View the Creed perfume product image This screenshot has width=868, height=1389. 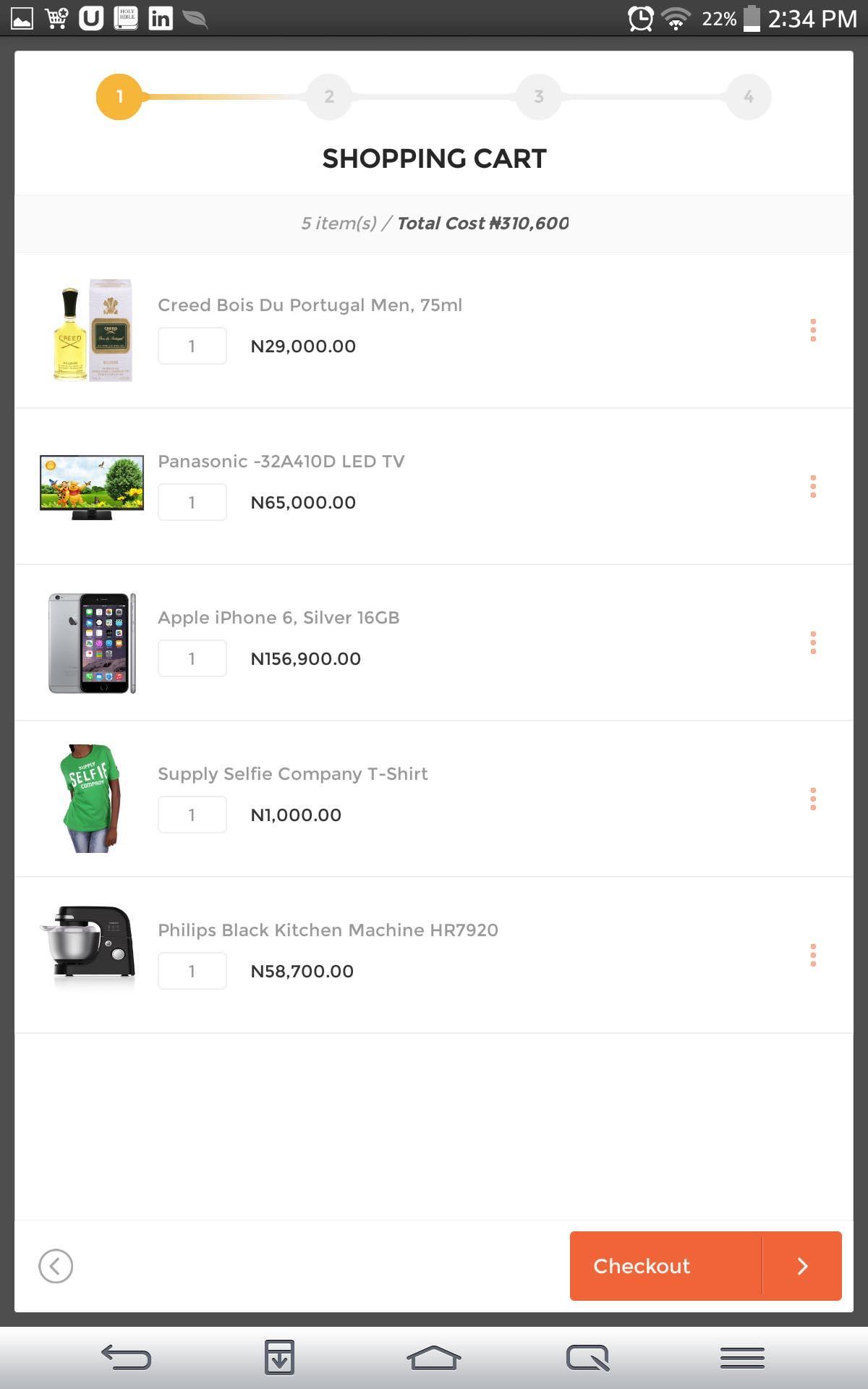click(92, 331)
